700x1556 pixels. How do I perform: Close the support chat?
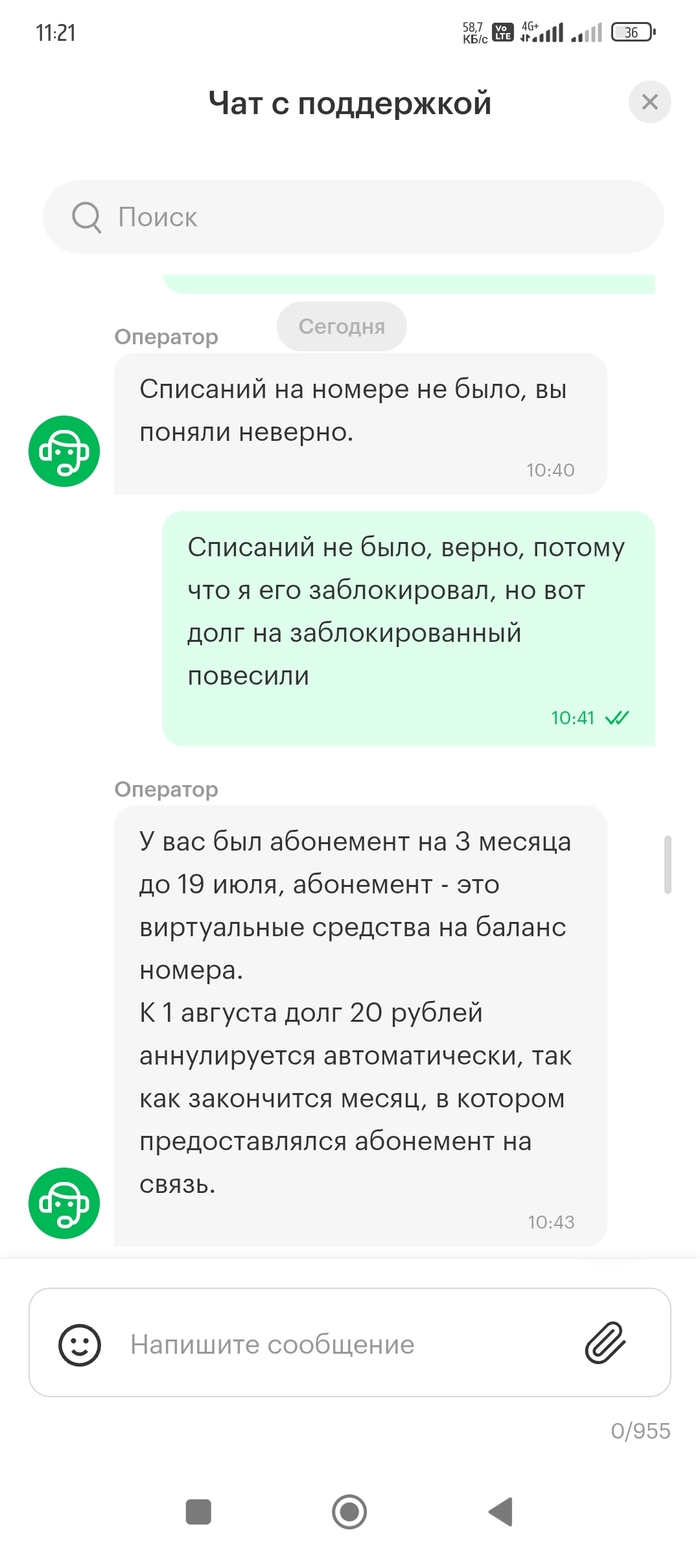tap(649, 102)
